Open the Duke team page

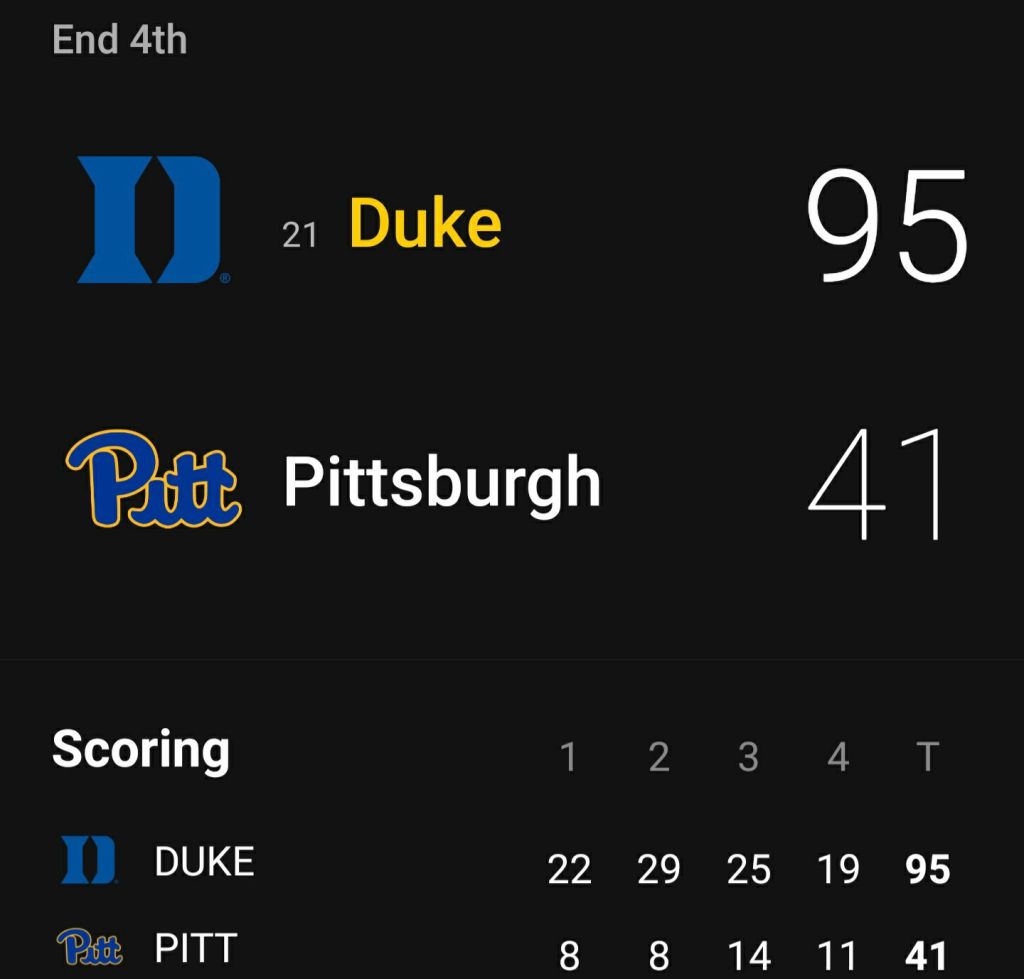click(x=425, y=223)
